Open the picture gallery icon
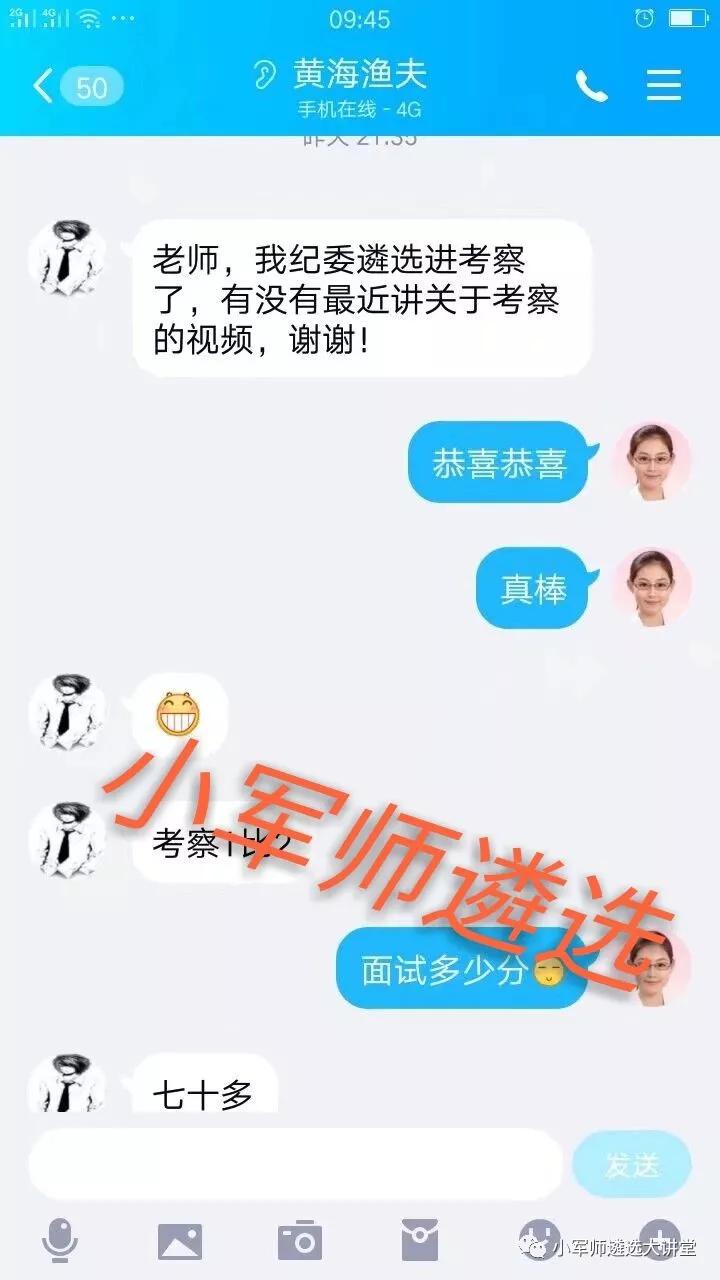 180,1241
